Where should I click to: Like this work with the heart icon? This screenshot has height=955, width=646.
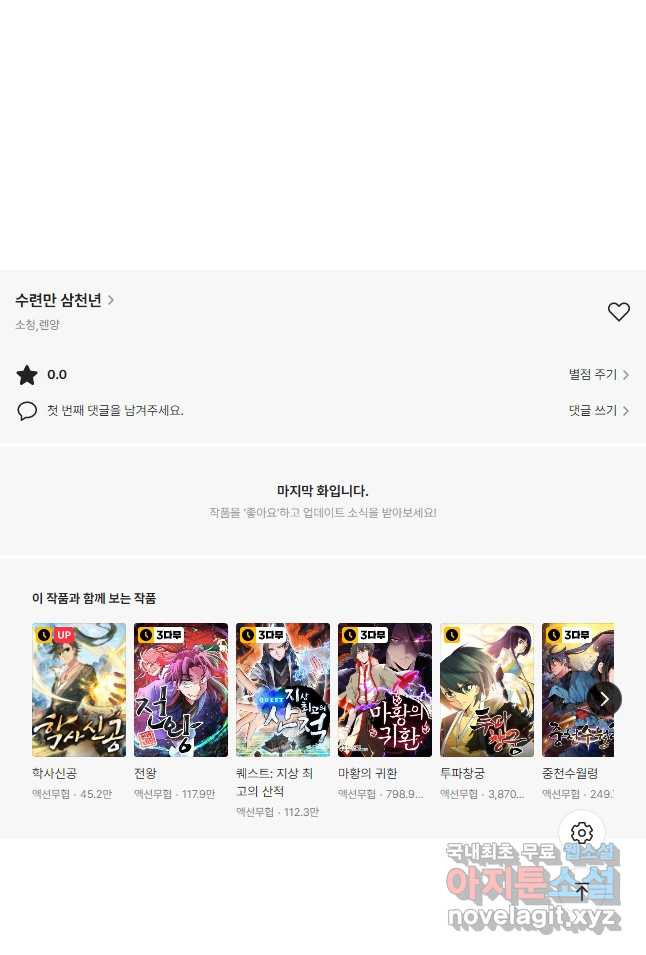coord(619,312)
